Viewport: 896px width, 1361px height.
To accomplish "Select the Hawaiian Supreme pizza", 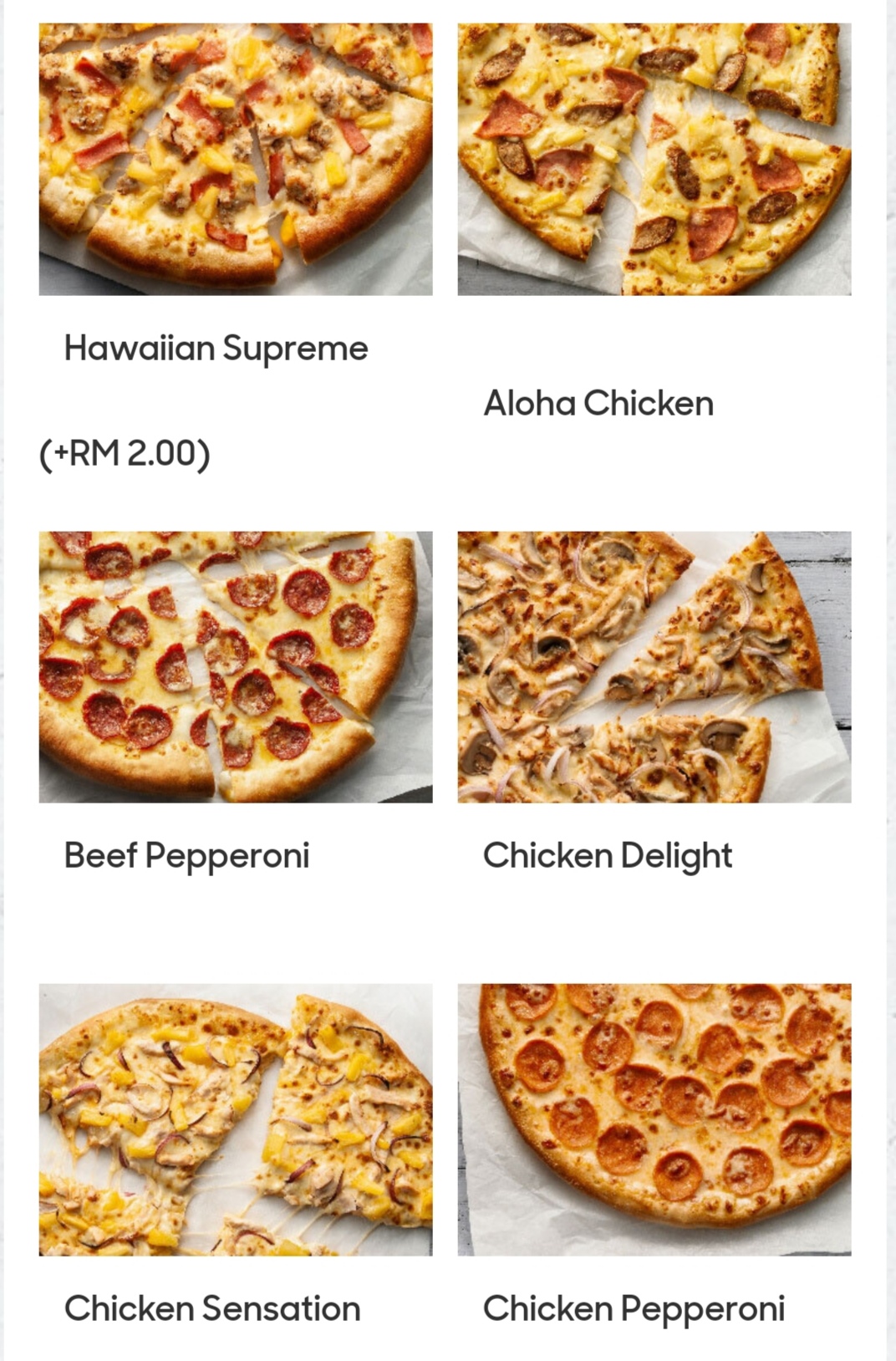I will coord(236,160).
